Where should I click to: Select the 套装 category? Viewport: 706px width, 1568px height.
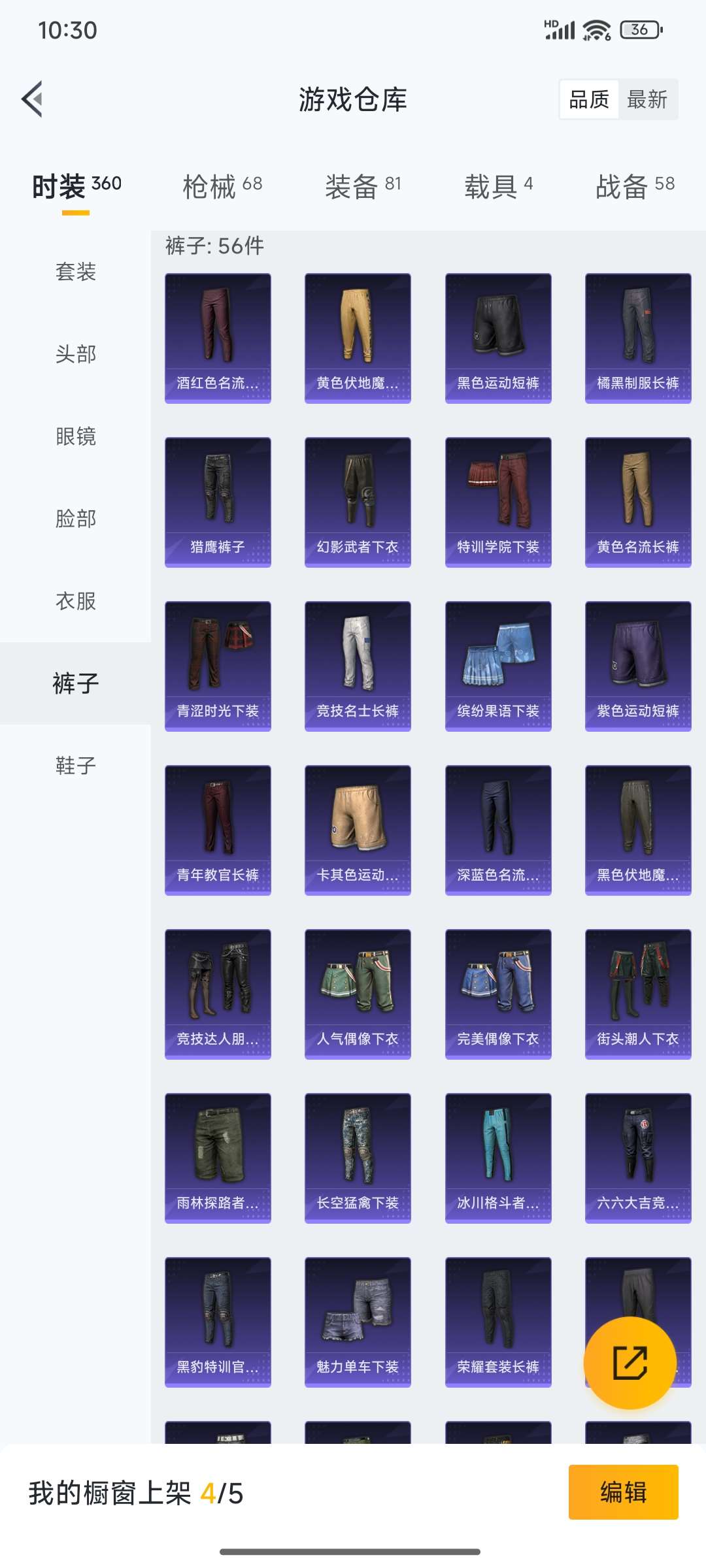coord(76,272)
